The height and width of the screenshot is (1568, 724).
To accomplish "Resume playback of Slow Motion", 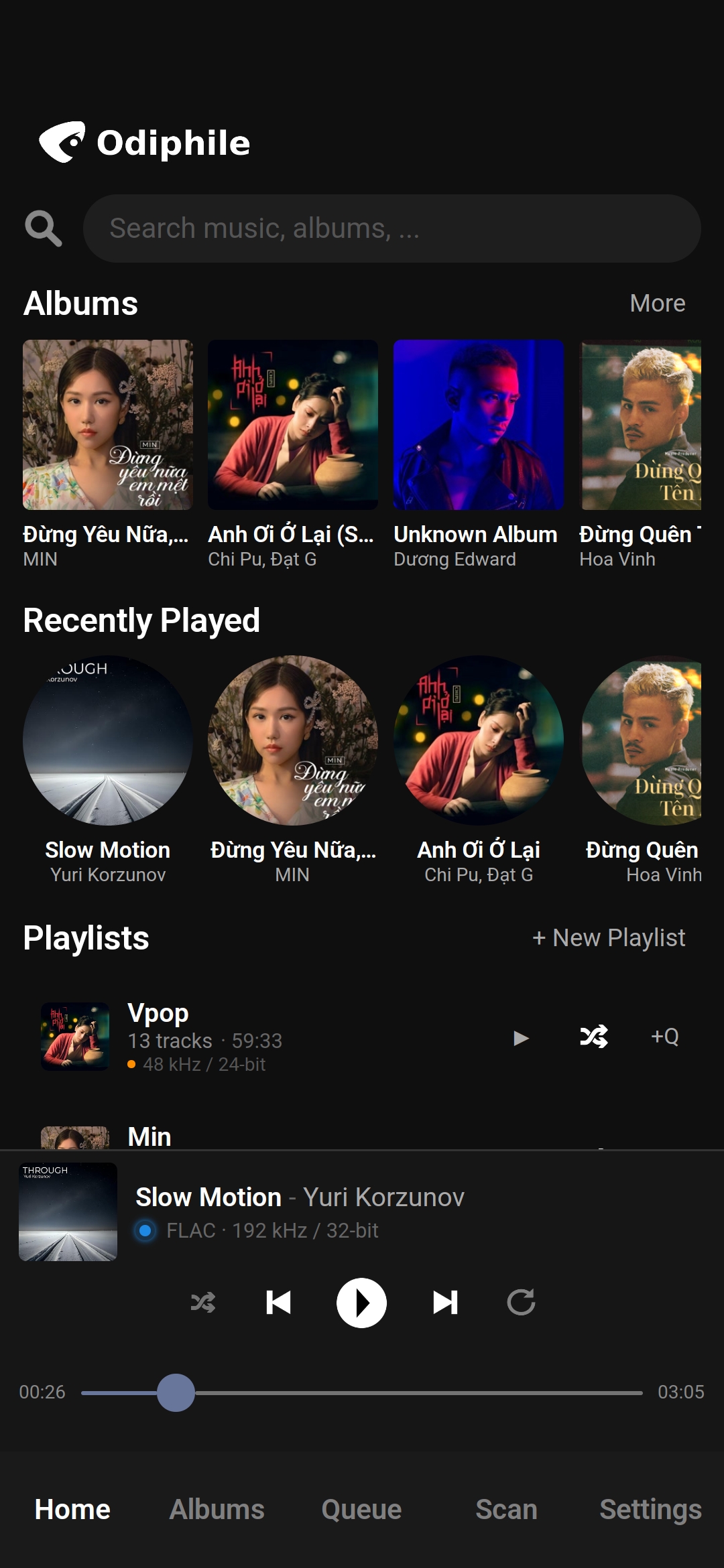I will coord(361,1303).
